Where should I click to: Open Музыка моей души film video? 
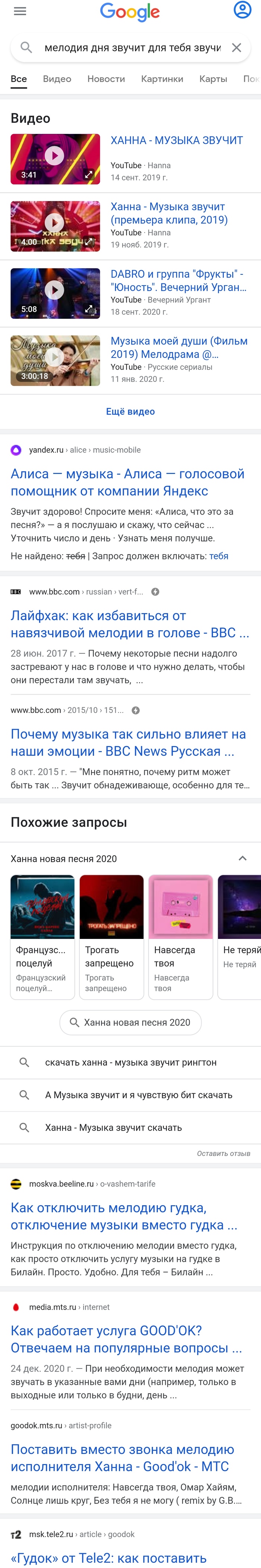[x=178, y=348]
